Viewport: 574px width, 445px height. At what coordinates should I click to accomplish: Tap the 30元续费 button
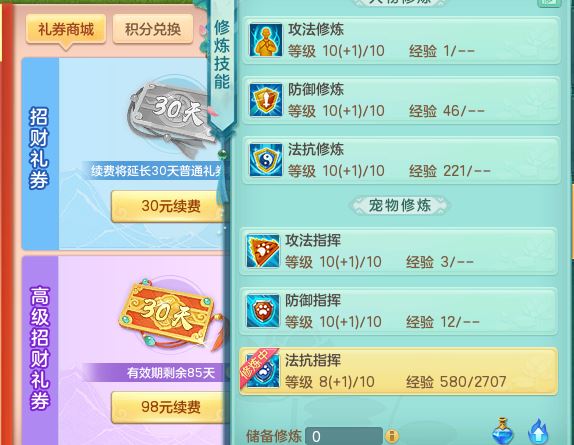[x=169, y=206]
